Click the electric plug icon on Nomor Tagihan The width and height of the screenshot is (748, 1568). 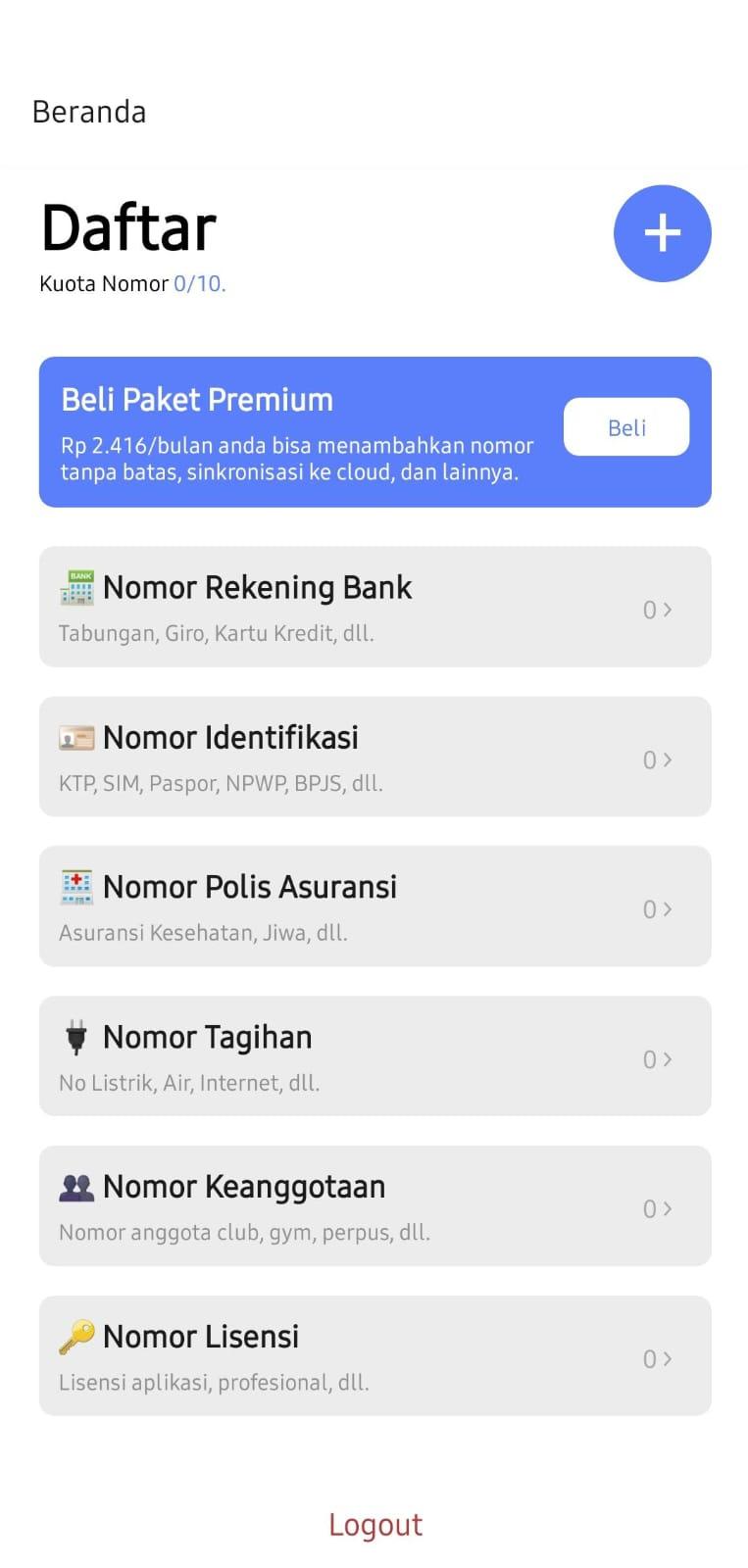click(x=75, y=1034)
